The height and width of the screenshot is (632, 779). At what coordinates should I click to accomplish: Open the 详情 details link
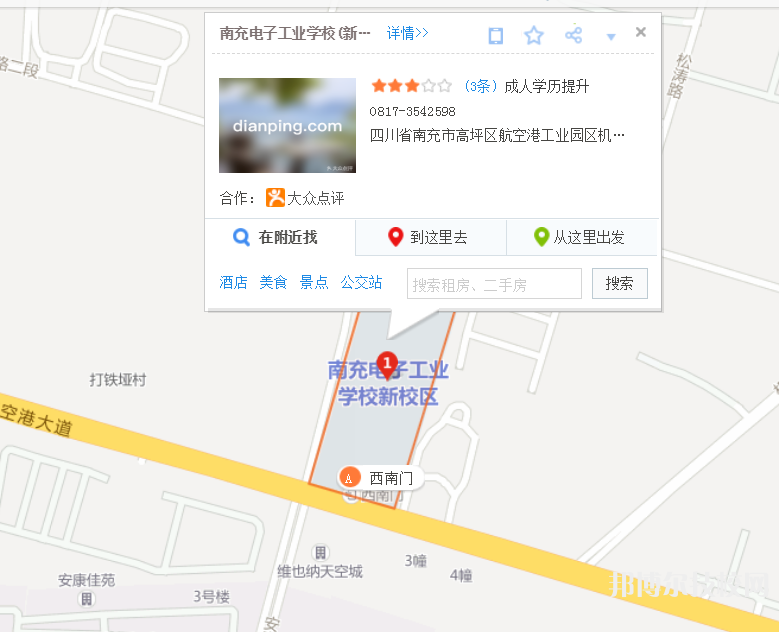(x=407, y=33)
